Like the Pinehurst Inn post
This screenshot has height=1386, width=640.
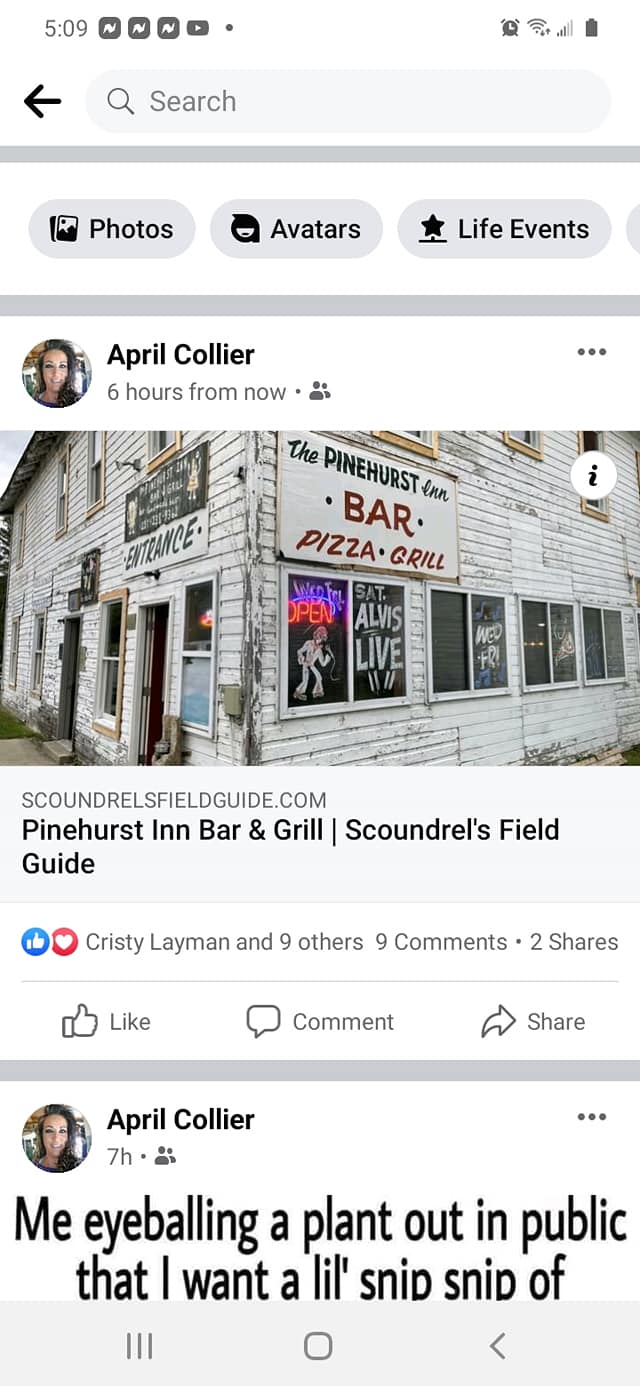[x=107, y=1021]
